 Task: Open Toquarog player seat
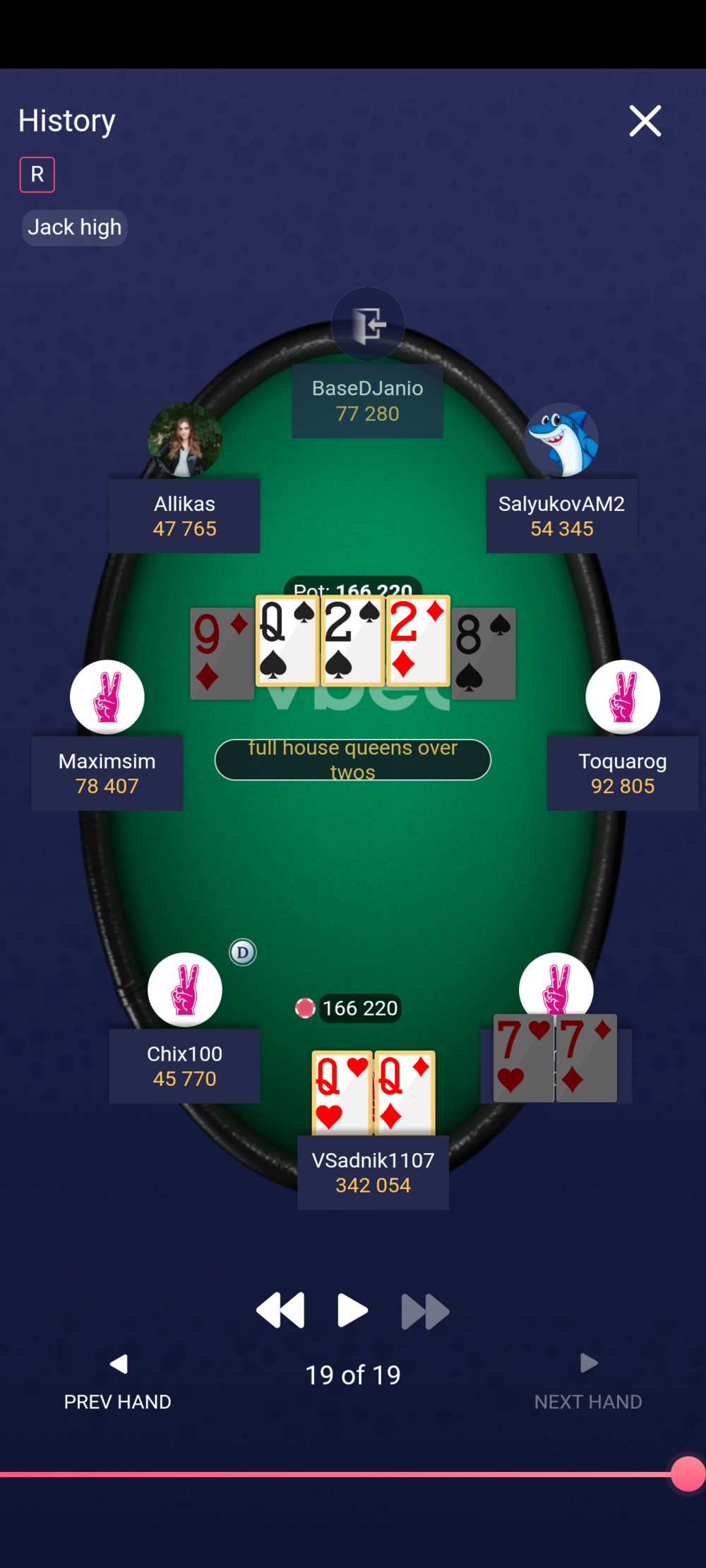click(622, 772)
